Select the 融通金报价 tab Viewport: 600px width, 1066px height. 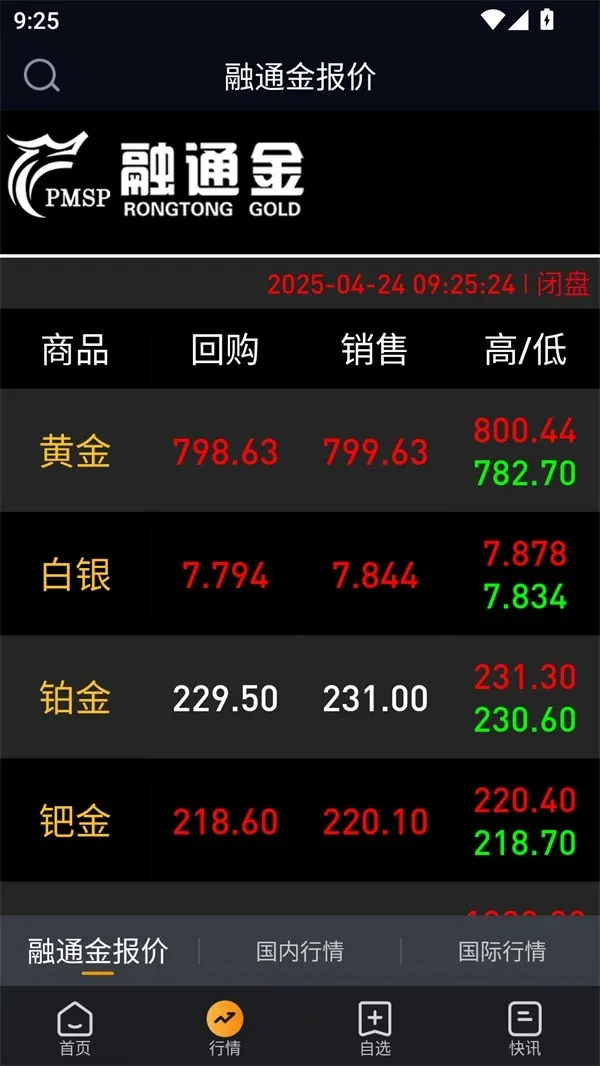click(x=98, y=951)
